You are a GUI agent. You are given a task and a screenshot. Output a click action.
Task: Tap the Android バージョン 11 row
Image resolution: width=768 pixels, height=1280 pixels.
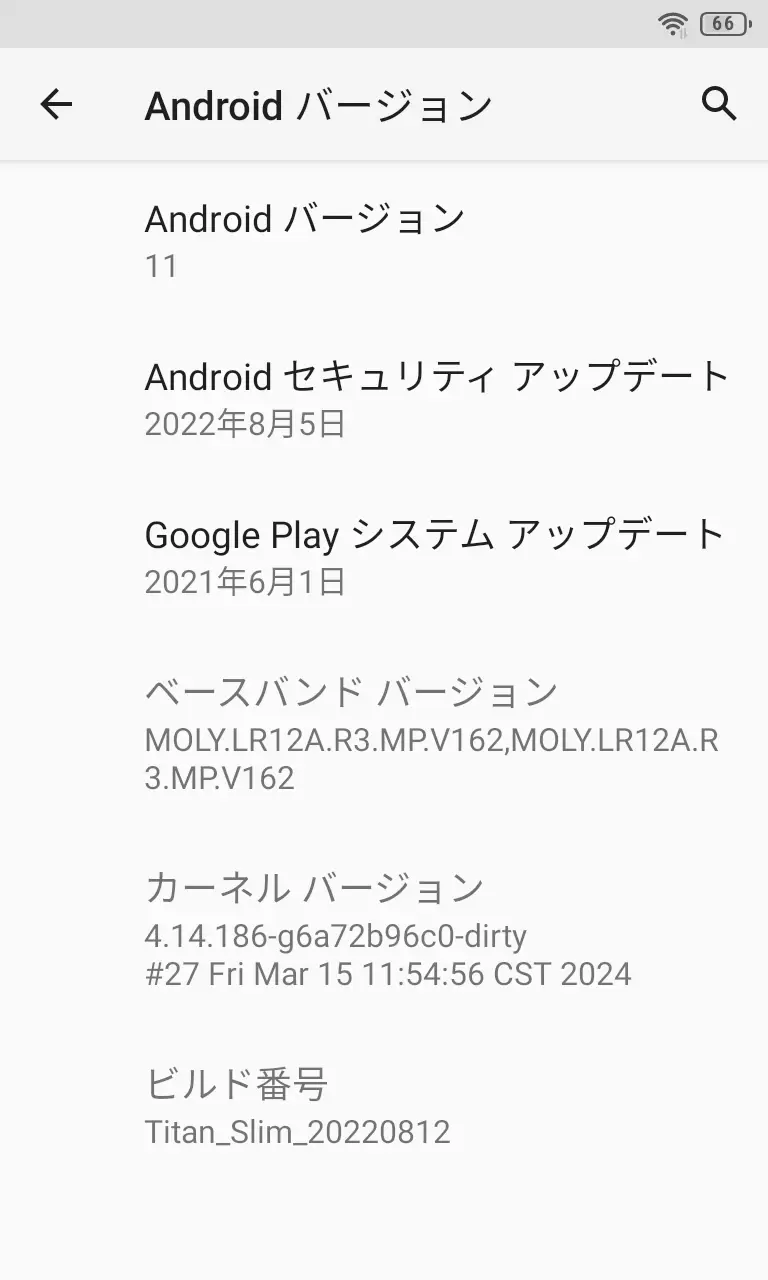point(305,241)
